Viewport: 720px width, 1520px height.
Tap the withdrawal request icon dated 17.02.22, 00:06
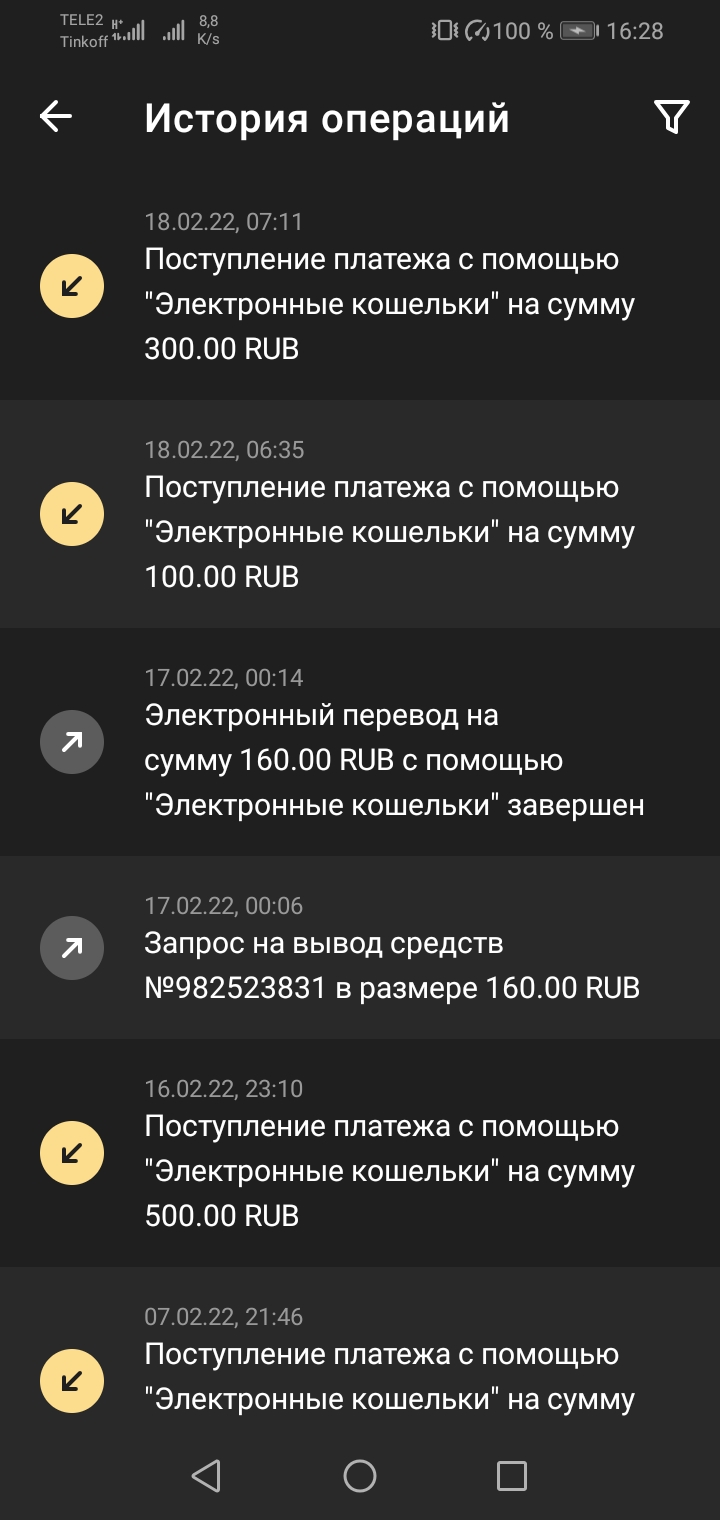click(71, 947)
